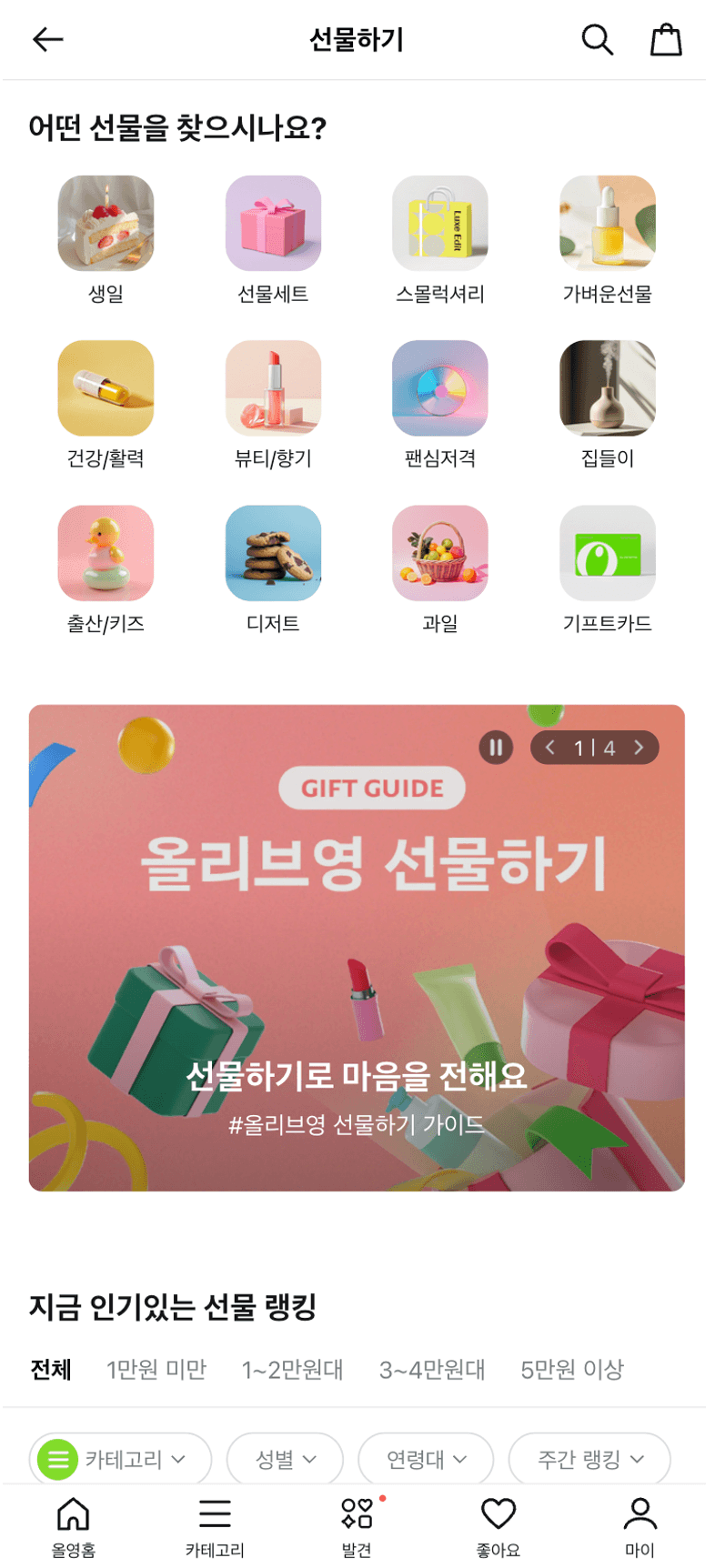Screen dimensions: 715x1568
Task: Show the next banner slide
Action: click(x=639, y=748)
